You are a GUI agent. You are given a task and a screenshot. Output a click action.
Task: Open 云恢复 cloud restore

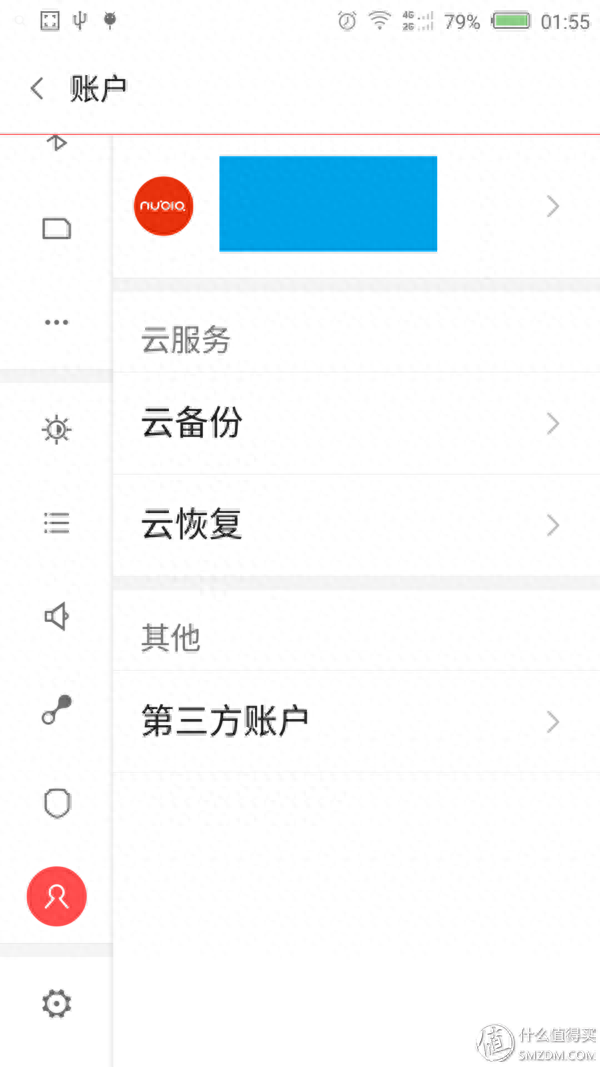click(355, 525)
